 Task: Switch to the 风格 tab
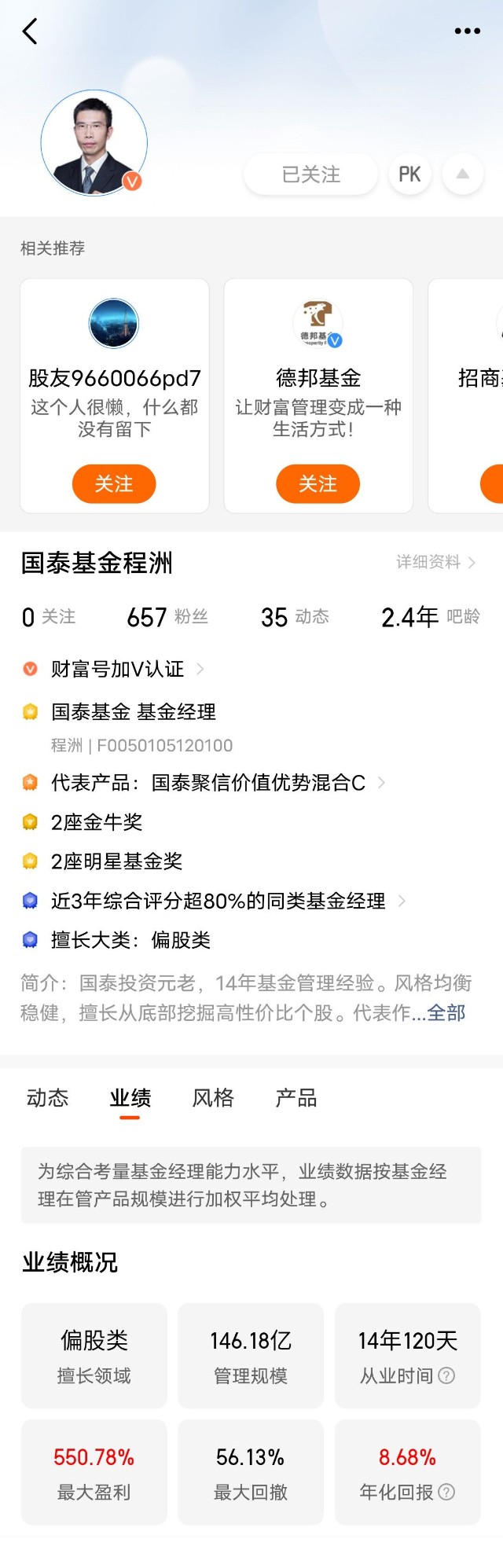[x=213, y=1098]
